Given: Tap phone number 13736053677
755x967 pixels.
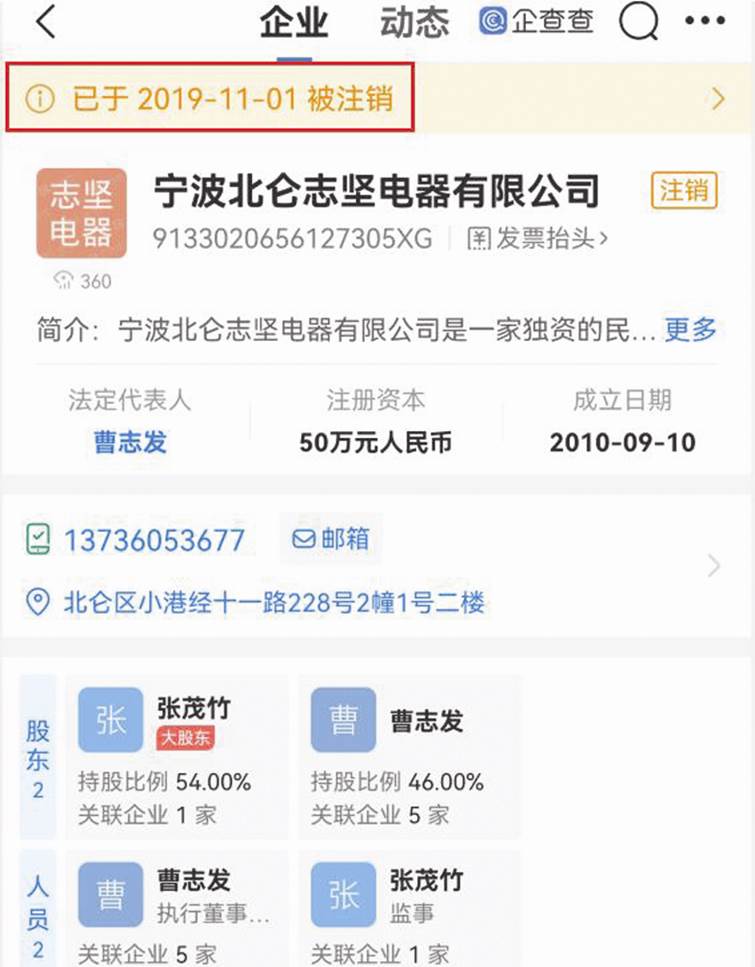Looking at the screenshot, I should click(x=154, y=540).
